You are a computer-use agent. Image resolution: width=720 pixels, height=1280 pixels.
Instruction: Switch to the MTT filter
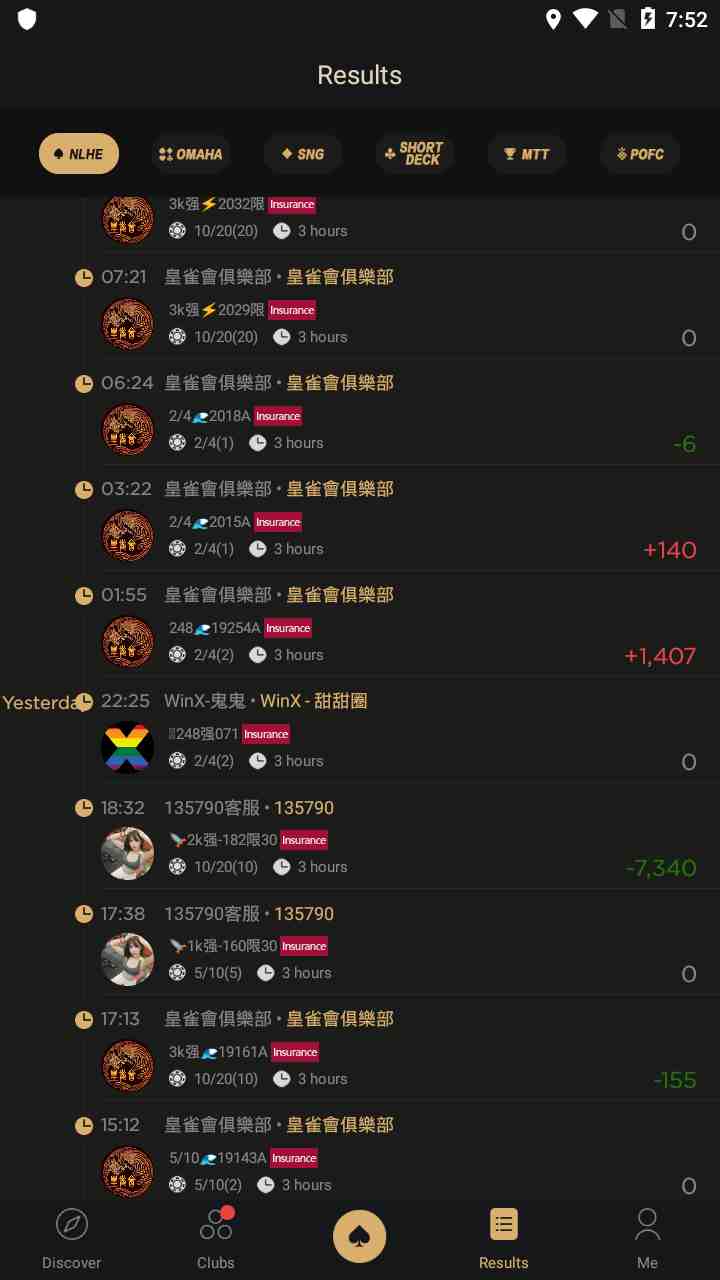527,154
